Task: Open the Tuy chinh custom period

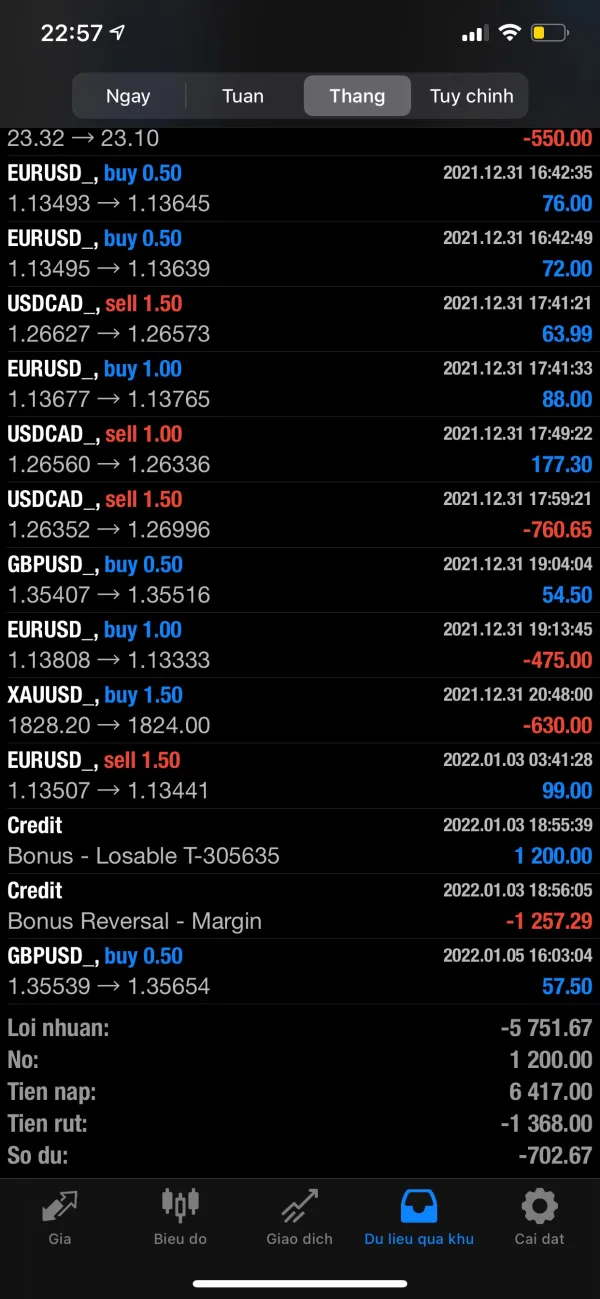Action: (x=471, y=97)
